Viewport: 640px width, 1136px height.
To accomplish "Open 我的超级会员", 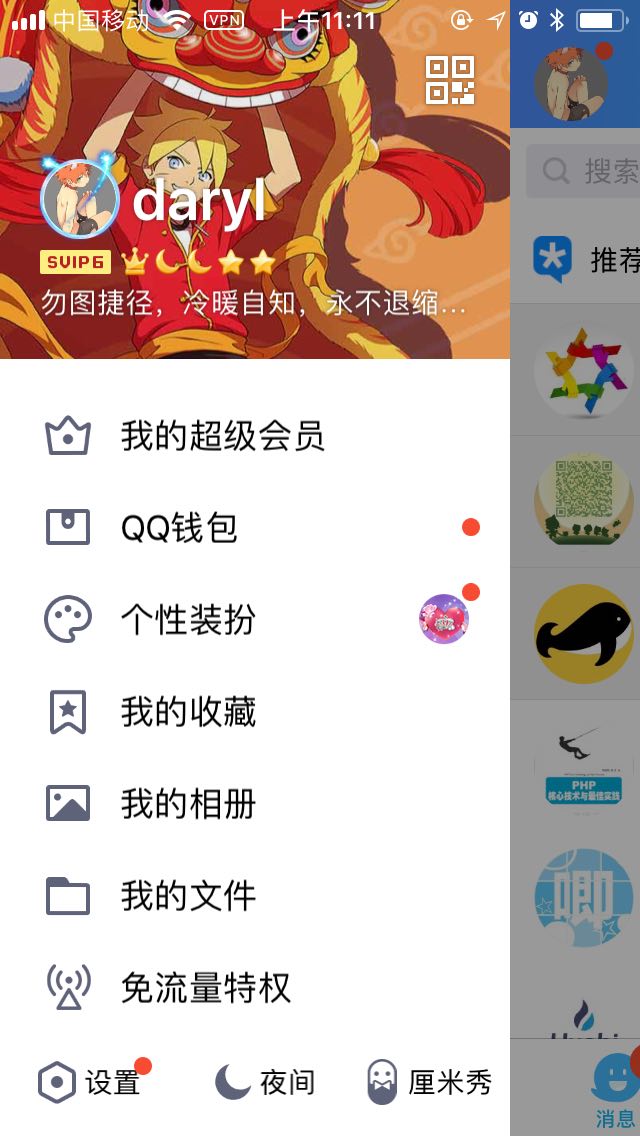I will click(222, 437).
